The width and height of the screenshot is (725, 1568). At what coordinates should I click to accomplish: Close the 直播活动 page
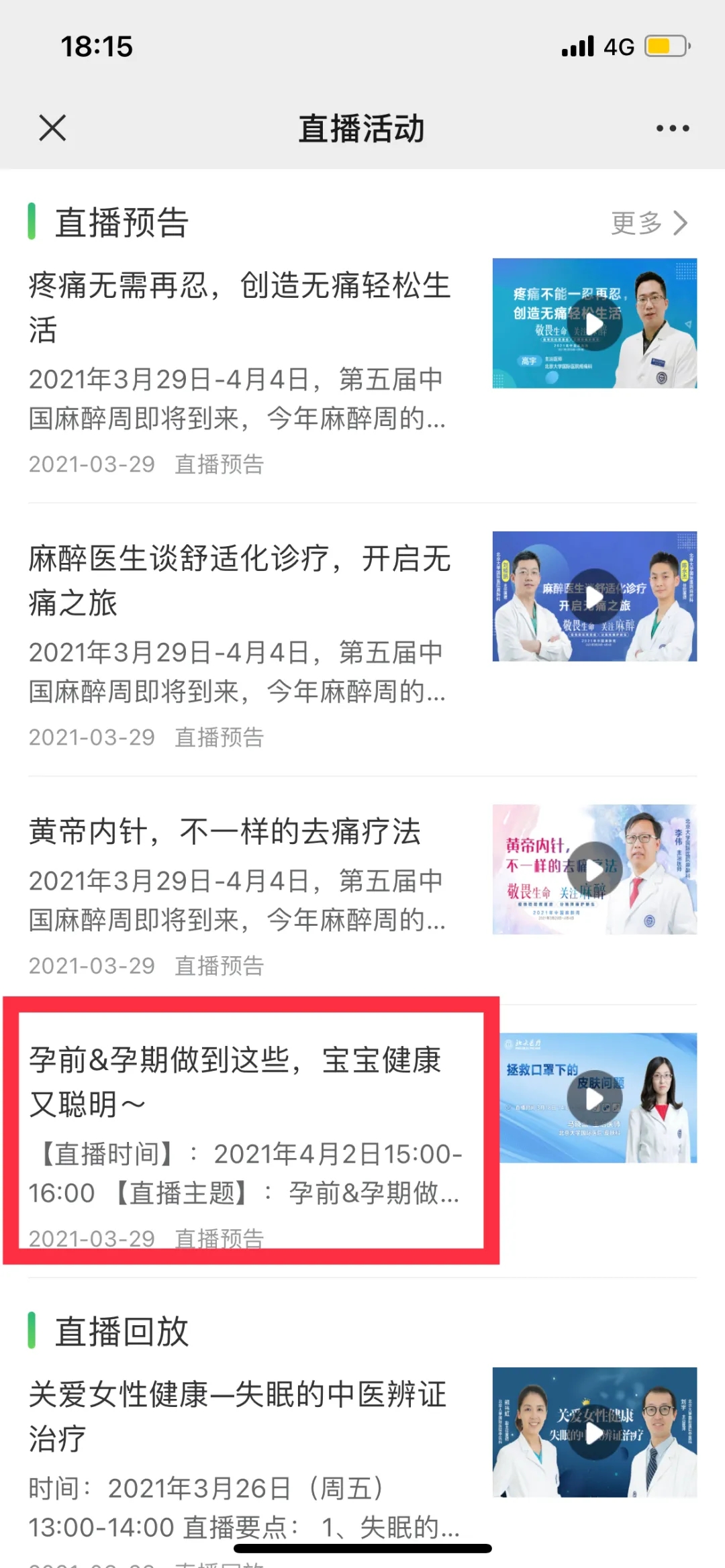52,127
